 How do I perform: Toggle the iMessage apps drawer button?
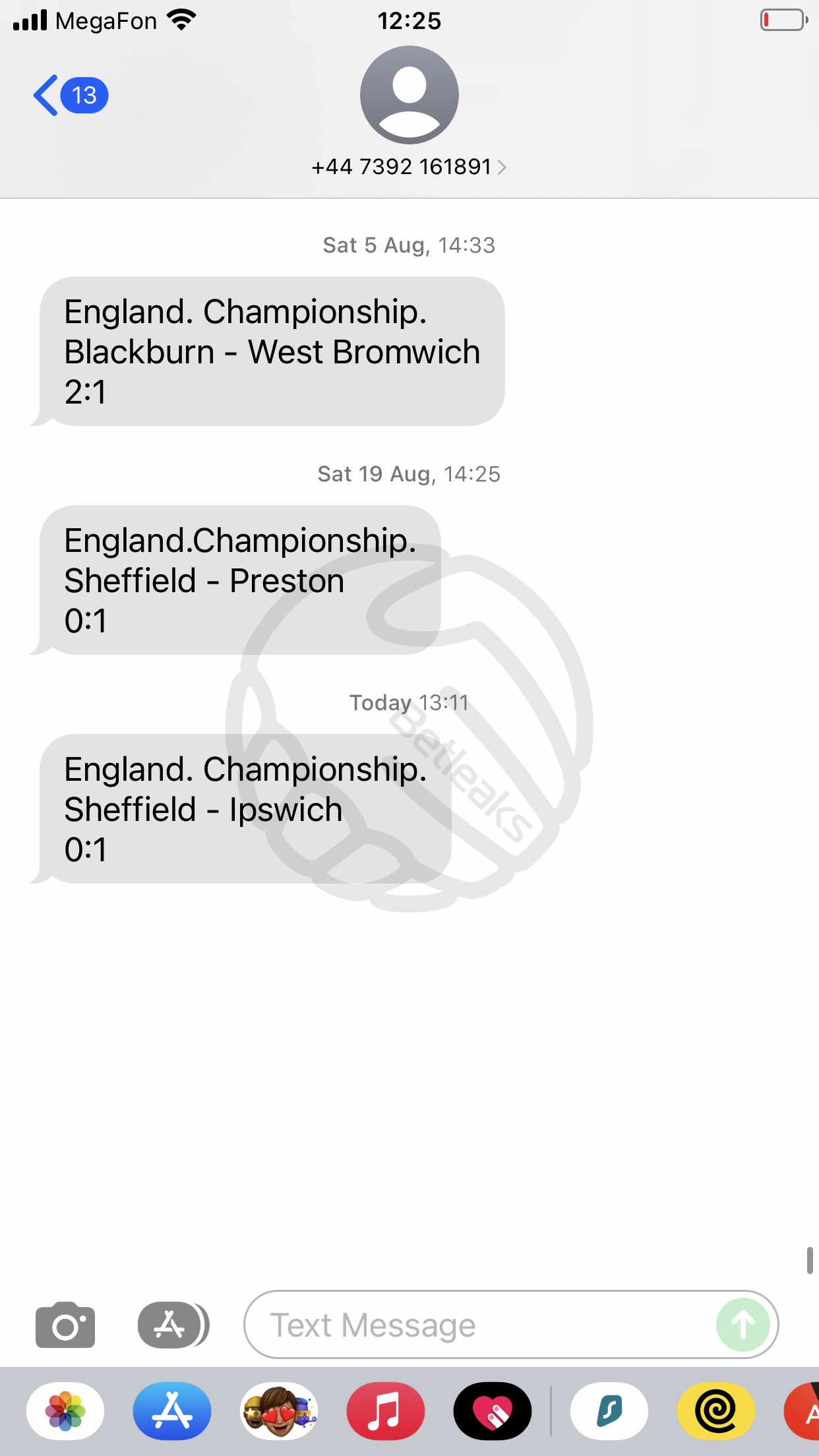pos(173,1325)
